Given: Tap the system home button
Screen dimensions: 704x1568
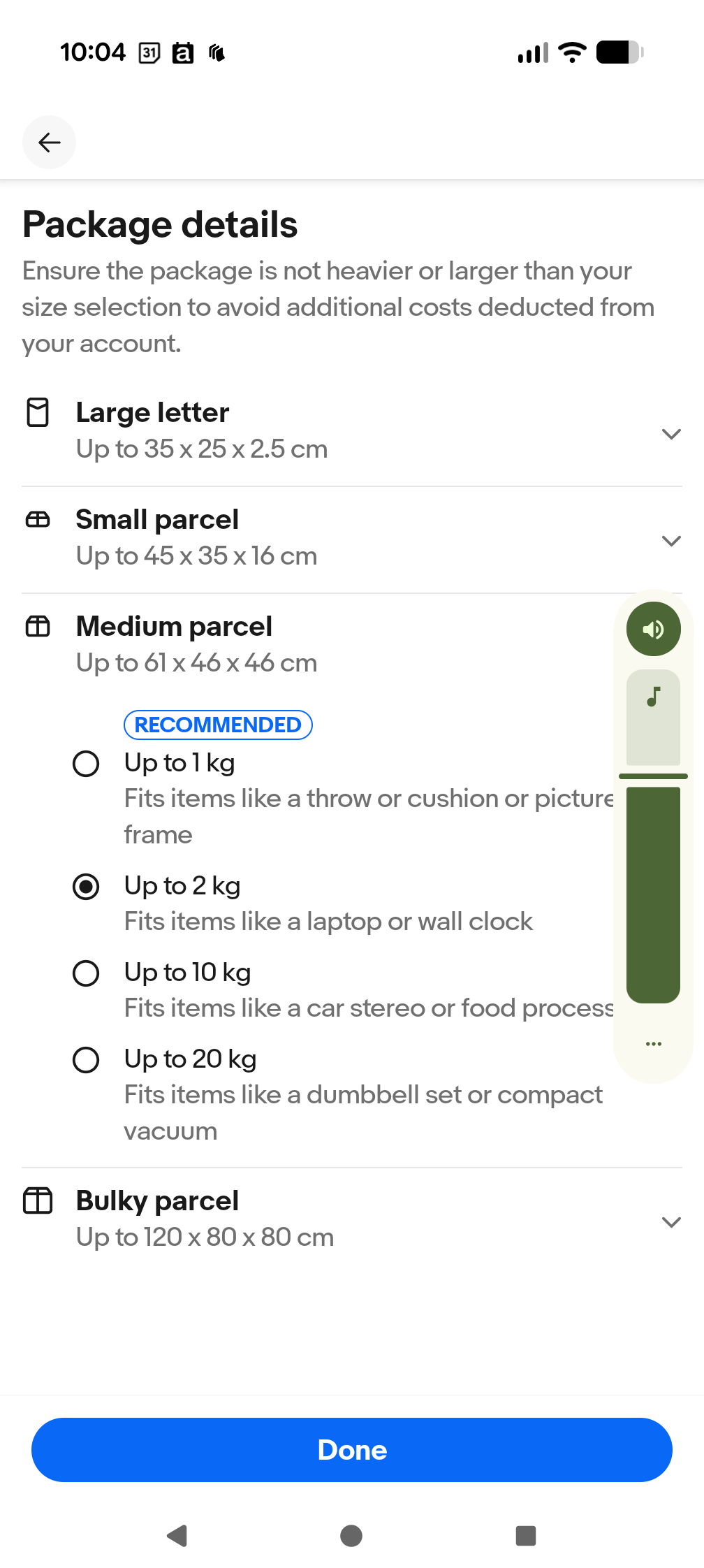Looking at the screenshot, I should (351, 1536).
